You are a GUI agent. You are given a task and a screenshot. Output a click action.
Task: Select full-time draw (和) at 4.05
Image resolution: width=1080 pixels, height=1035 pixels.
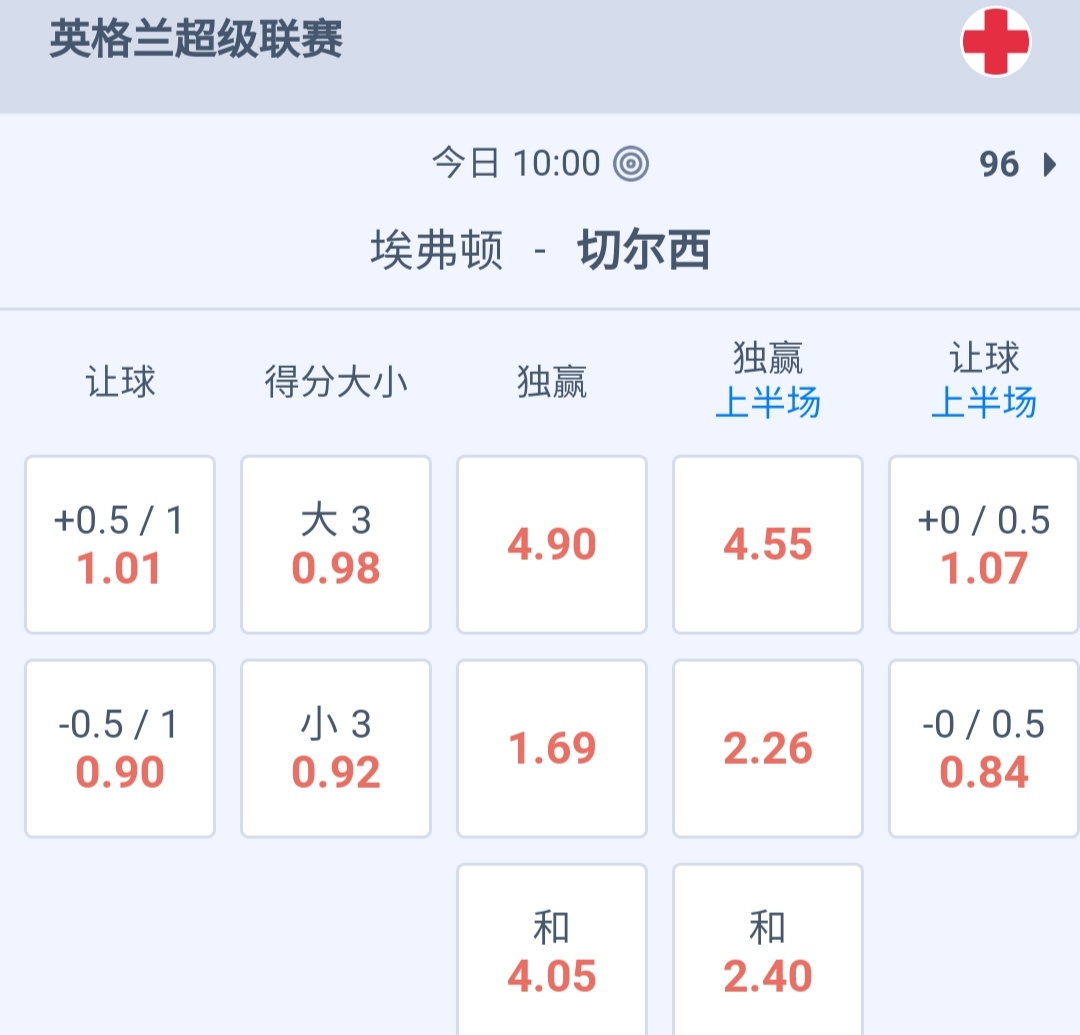(x=552, y=952)
